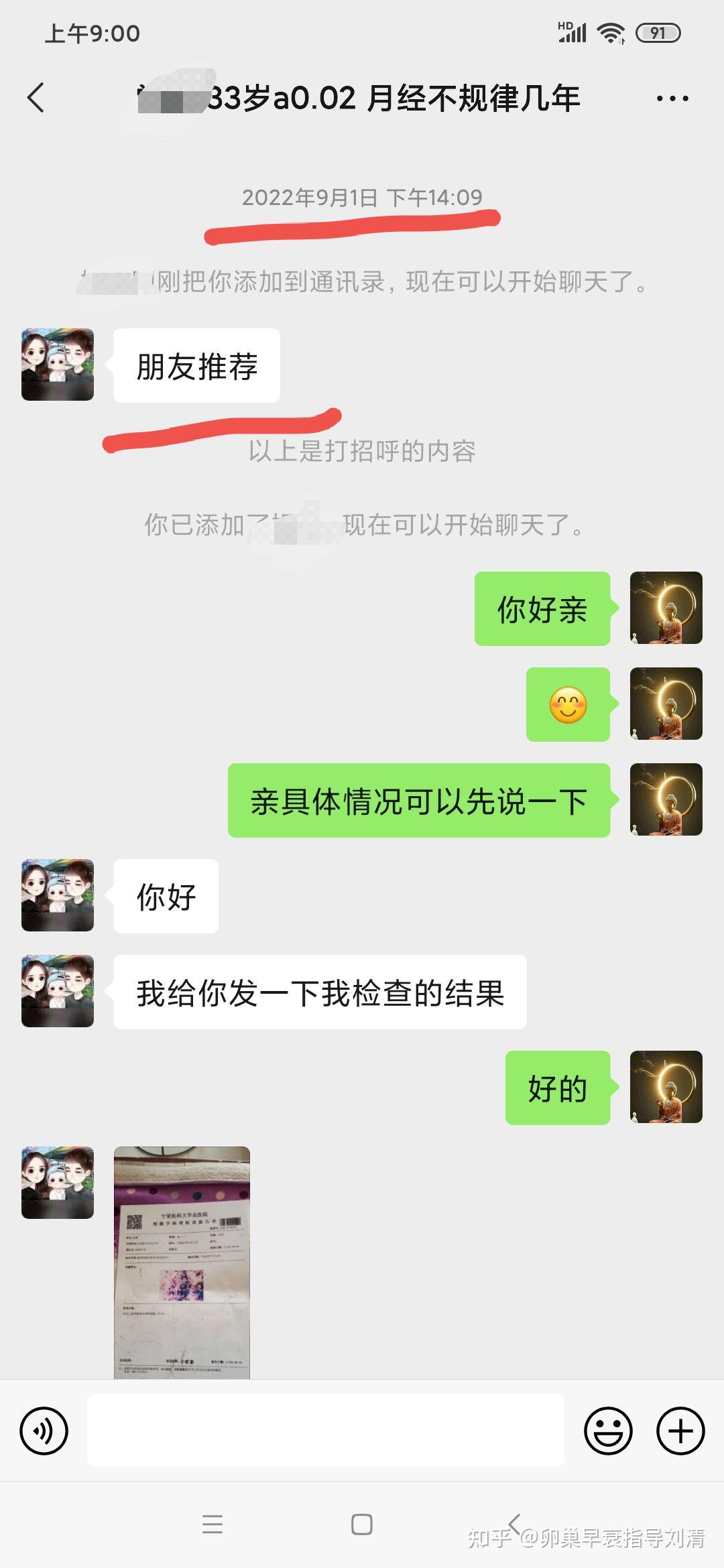724x1568 pixels.
Task: Open system recent apps menu
Action: (x=213, y=1525)
